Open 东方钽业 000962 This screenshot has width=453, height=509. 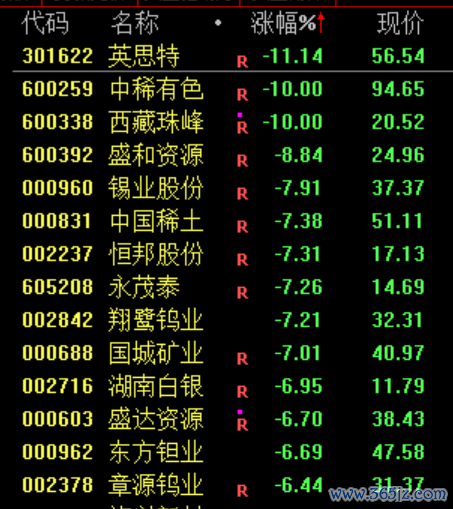[x=226, y=452]
